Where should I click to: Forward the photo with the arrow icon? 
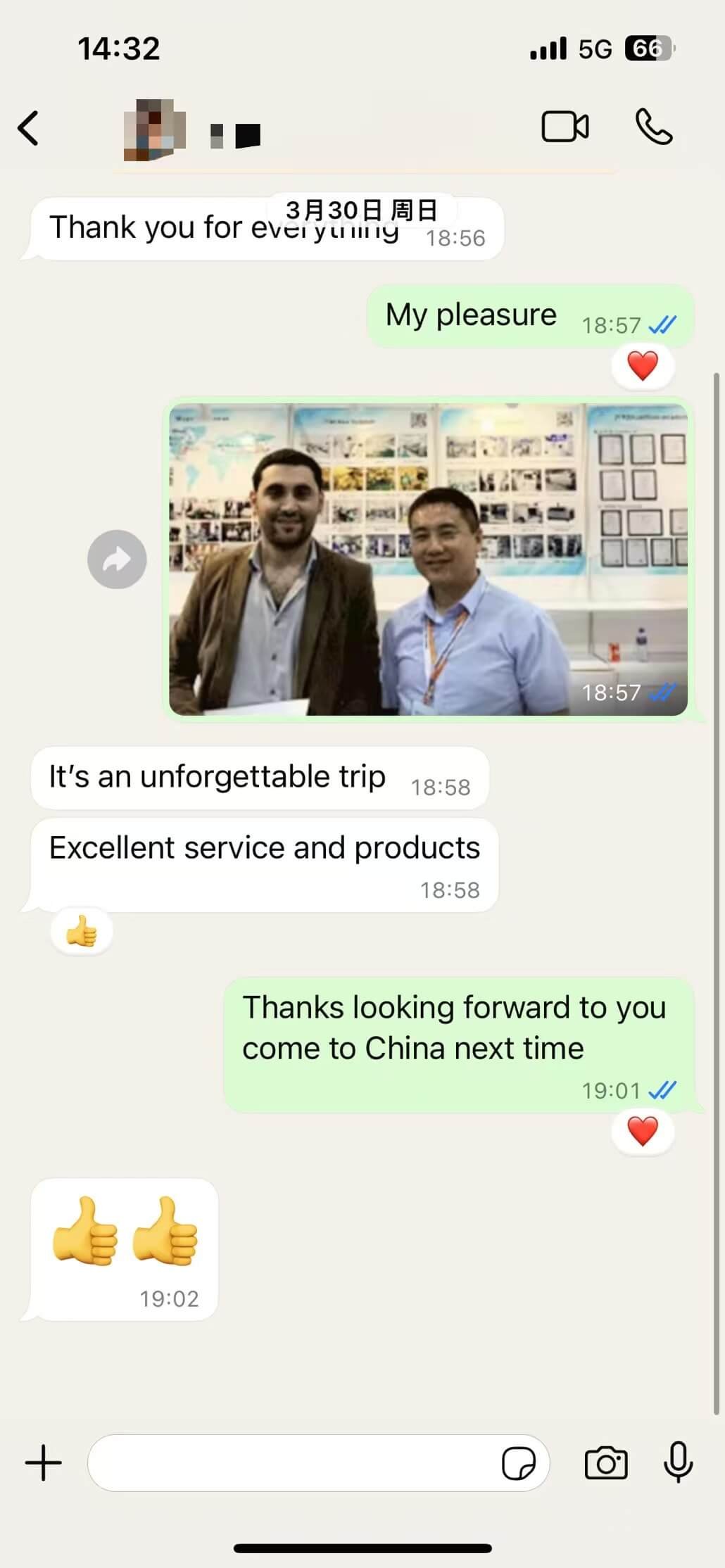pos(117,559)
